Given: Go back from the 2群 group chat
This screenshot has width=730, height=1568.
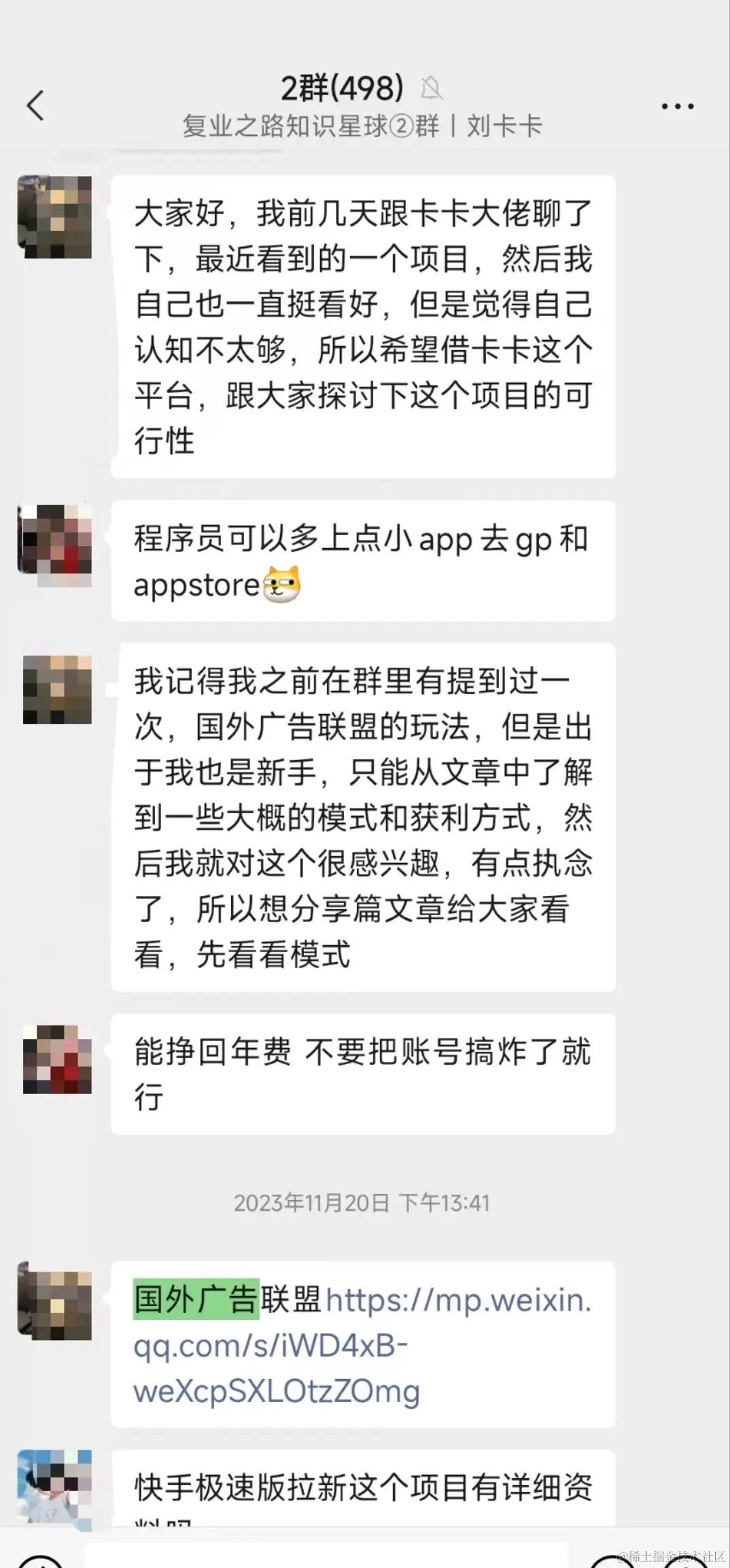Looking at the screenshot, I should click(x=35, y=105).
